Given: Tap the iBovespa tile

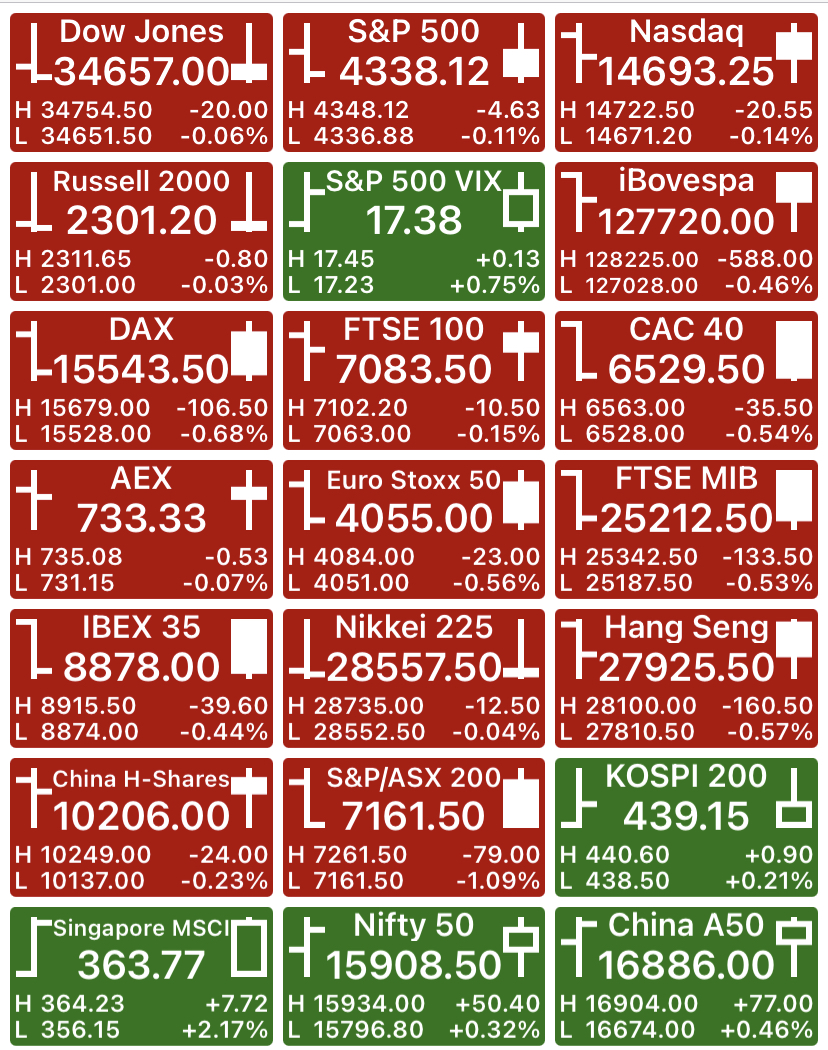Looking at the screenshot, I should (x=687, y=232).
